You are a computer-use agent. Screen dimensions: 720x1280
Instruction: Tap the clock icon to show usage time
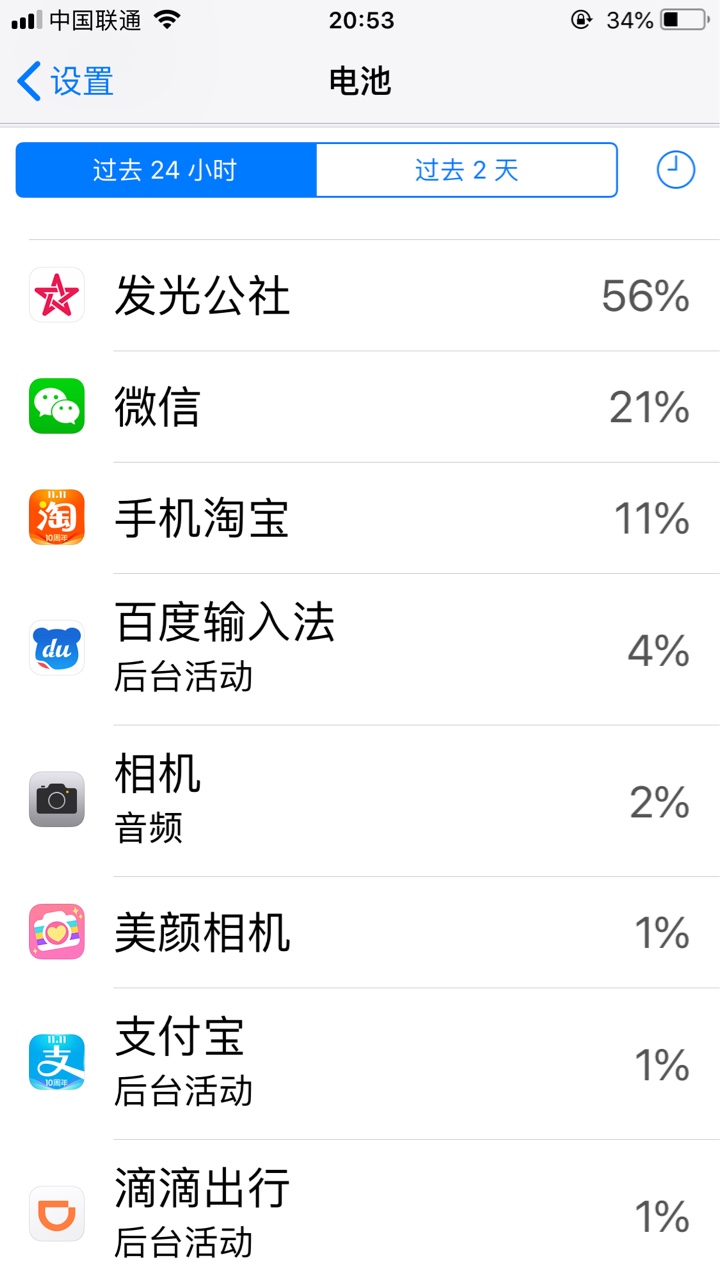click(676, 170)
